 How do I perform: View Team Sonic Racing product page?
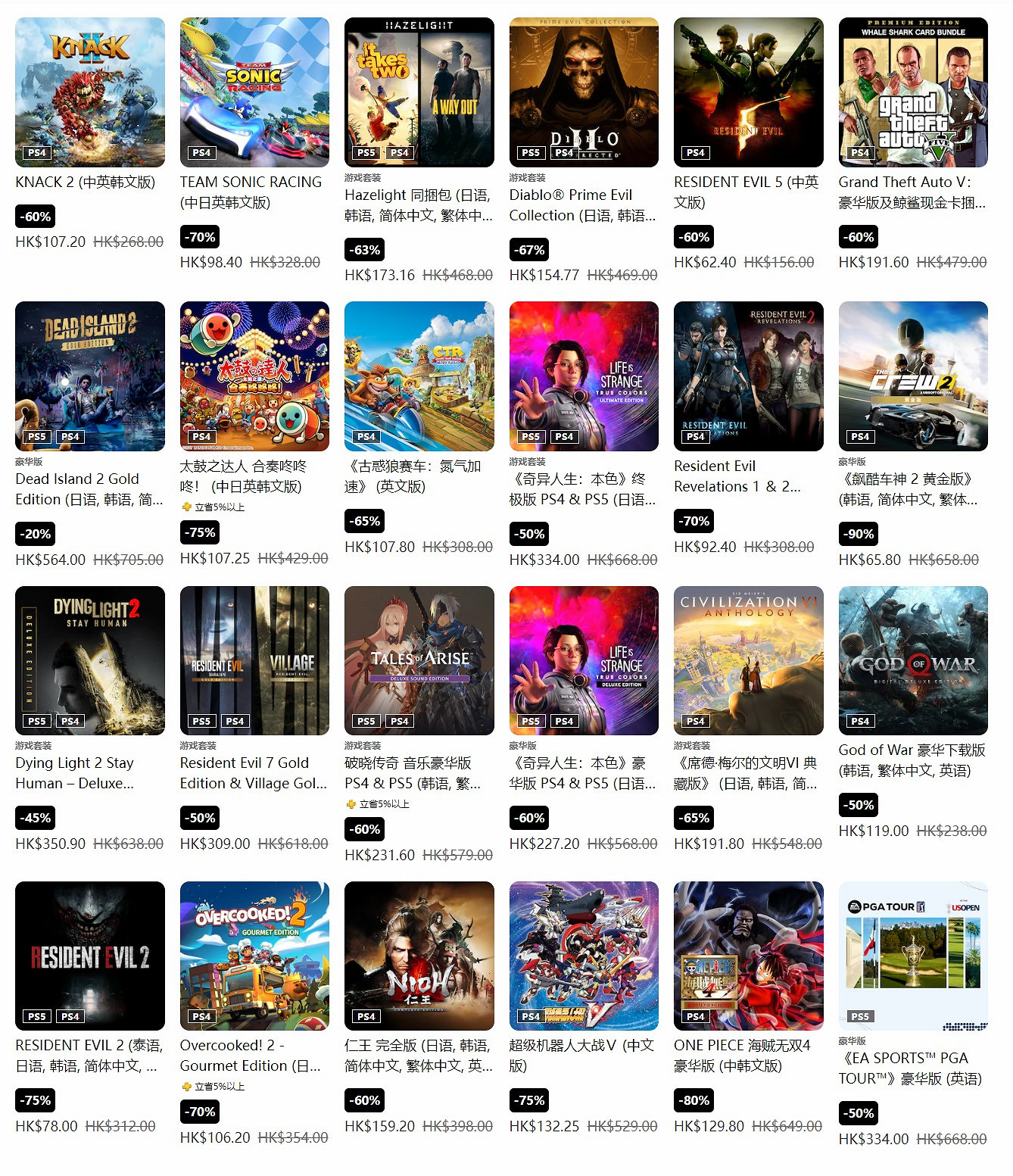(254, 92)
